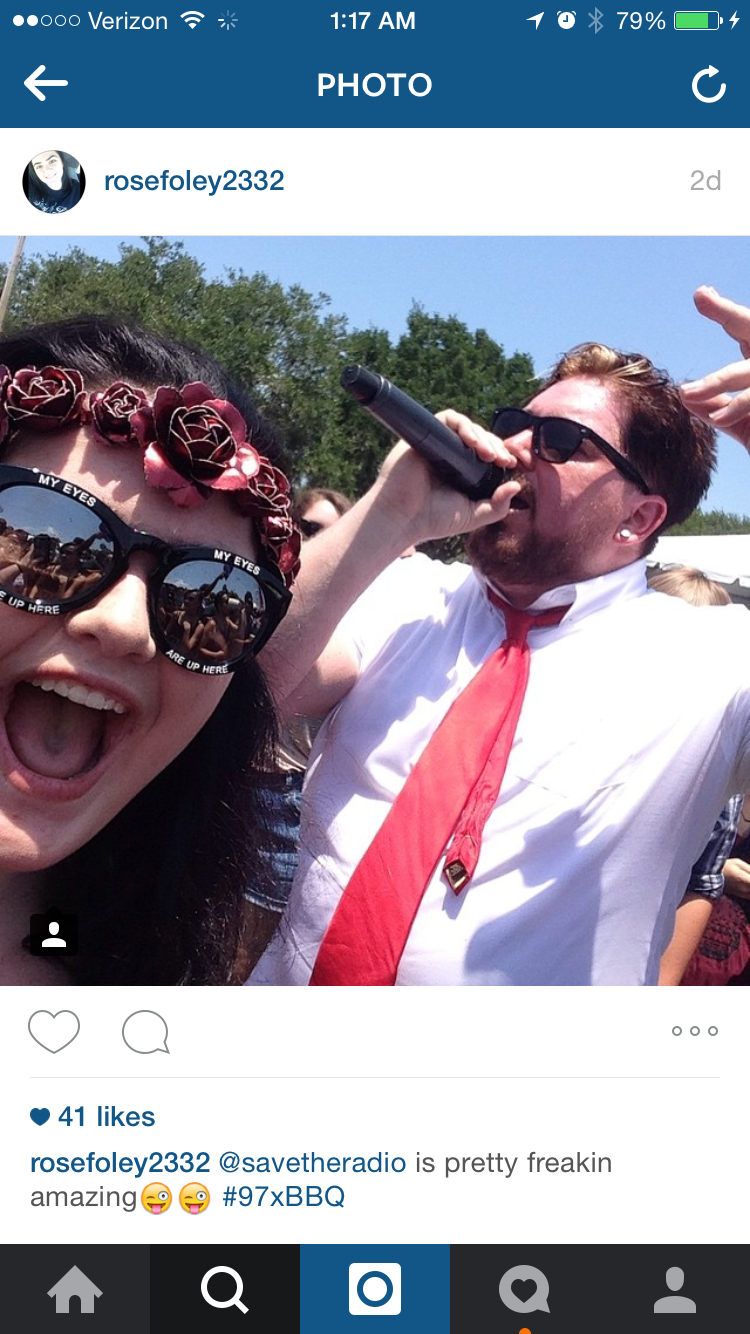This screenshot has width=750, height=1334.
Task: Open rosefoley2332 username in post header
Action: pyautogui.click(x=194, y=181)
